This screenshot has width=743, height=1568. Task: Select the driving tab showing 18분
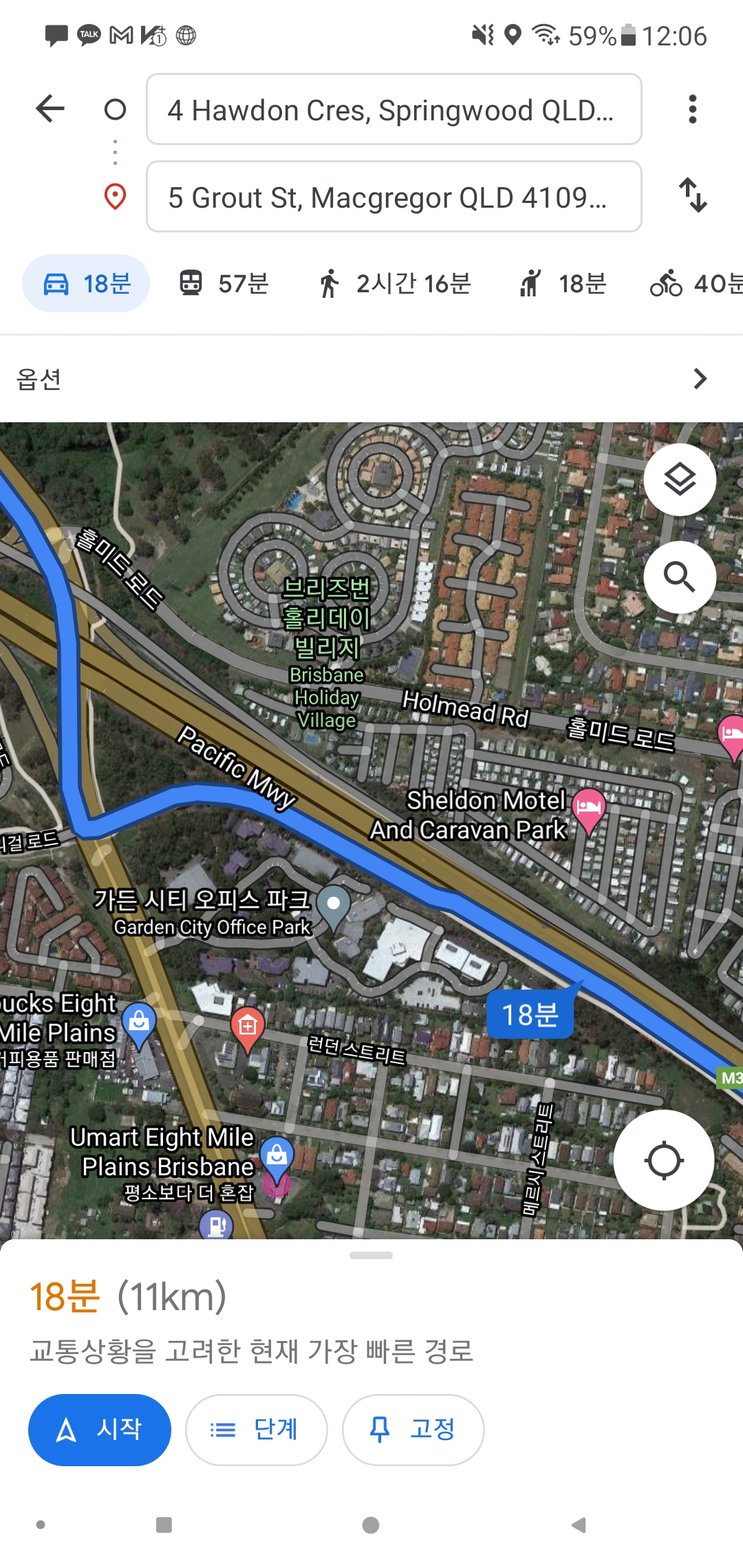87,283
